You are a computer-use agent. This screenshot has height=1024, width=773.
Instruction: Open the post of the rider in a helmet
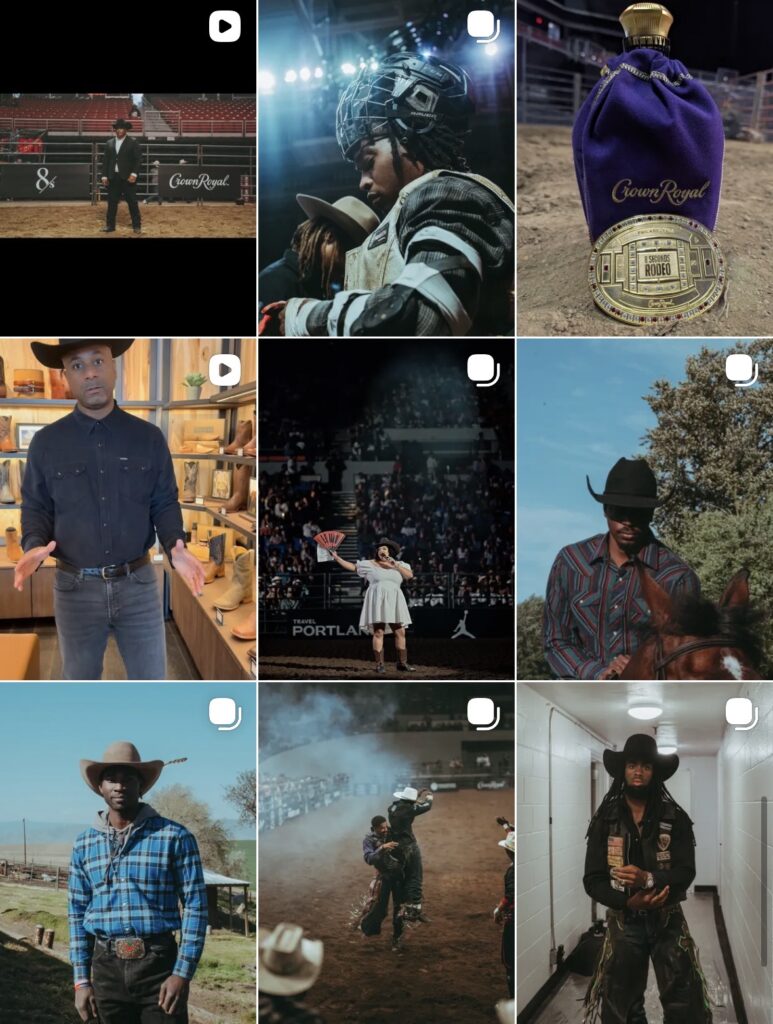click(386, 167)
